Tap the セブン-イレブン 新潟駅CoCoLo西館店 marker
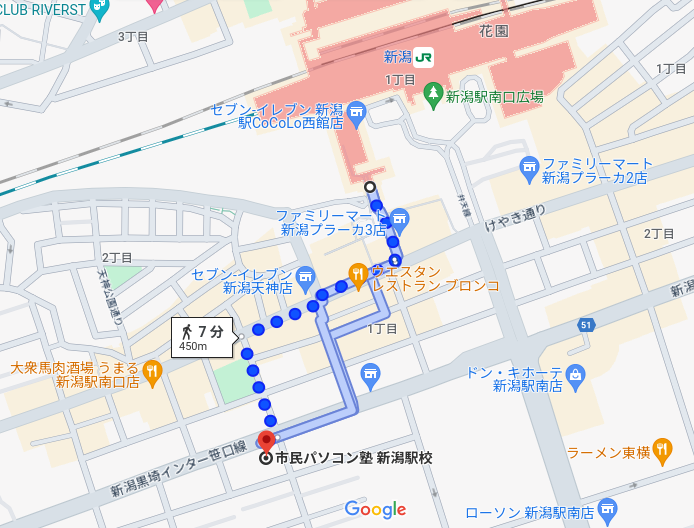This screenshot has height=528, width=694. pyautogui.click(x=358, y=111)
